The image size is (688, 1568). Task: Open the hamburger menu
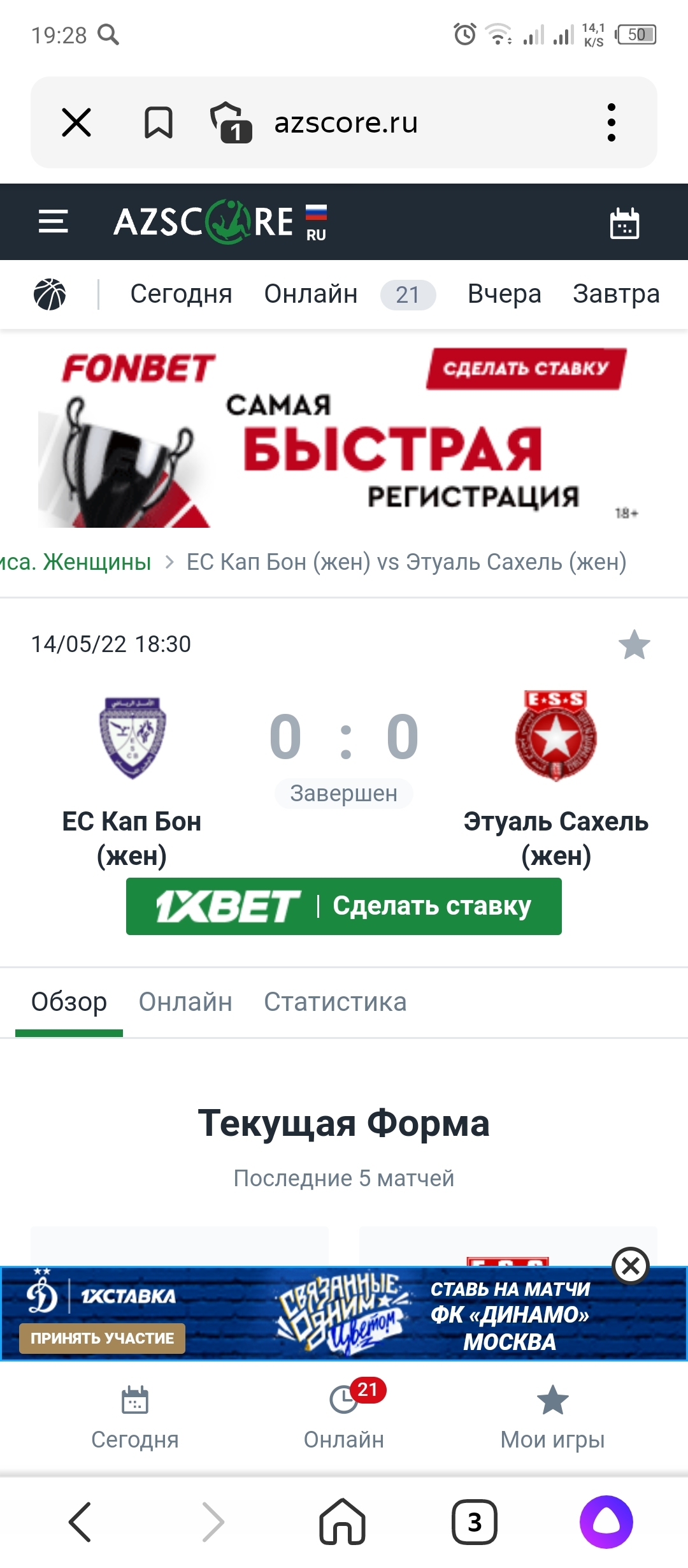[x=54, y=222]
